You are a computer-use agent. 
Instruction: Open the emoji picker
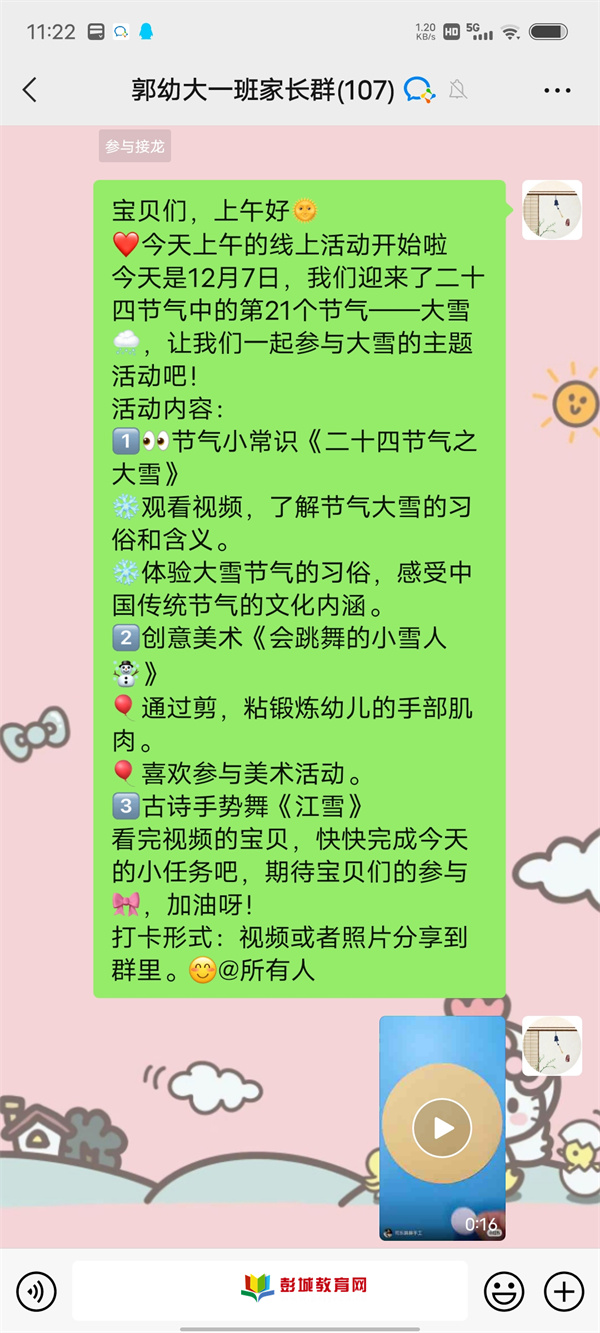pyautogui.click(x=504, y=1292)
